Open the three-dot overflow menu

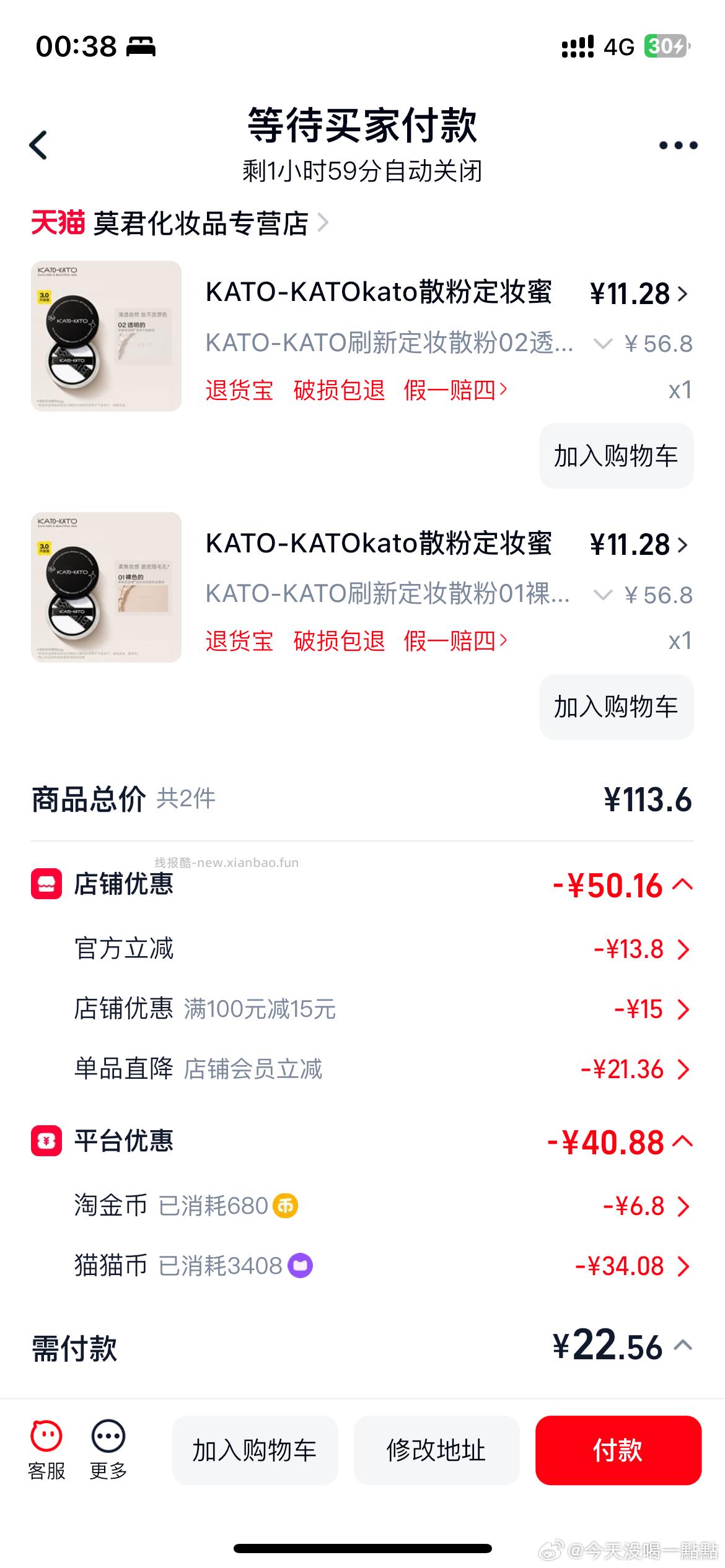coord(678,146)
